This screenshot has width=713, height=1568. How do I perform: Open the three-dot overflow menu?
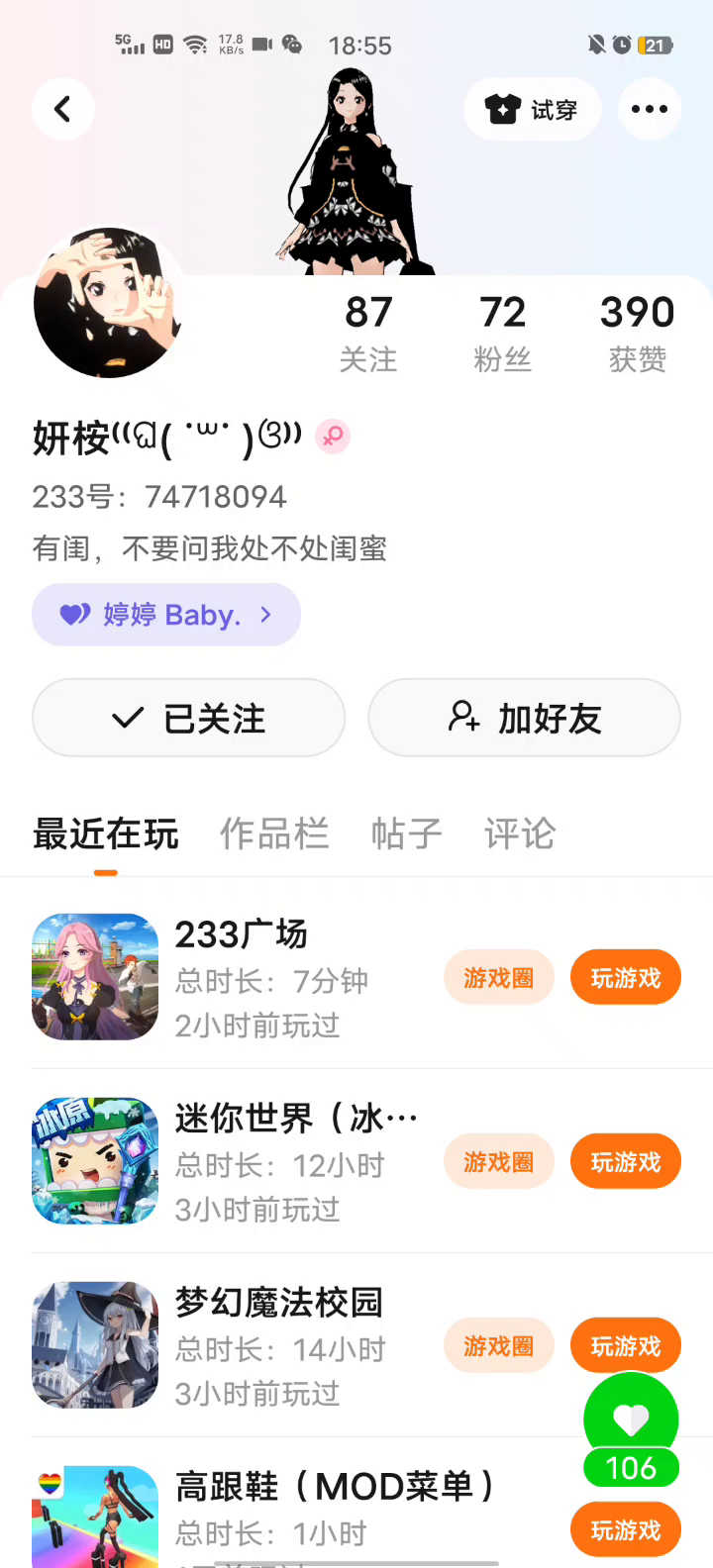pos(649,109)
